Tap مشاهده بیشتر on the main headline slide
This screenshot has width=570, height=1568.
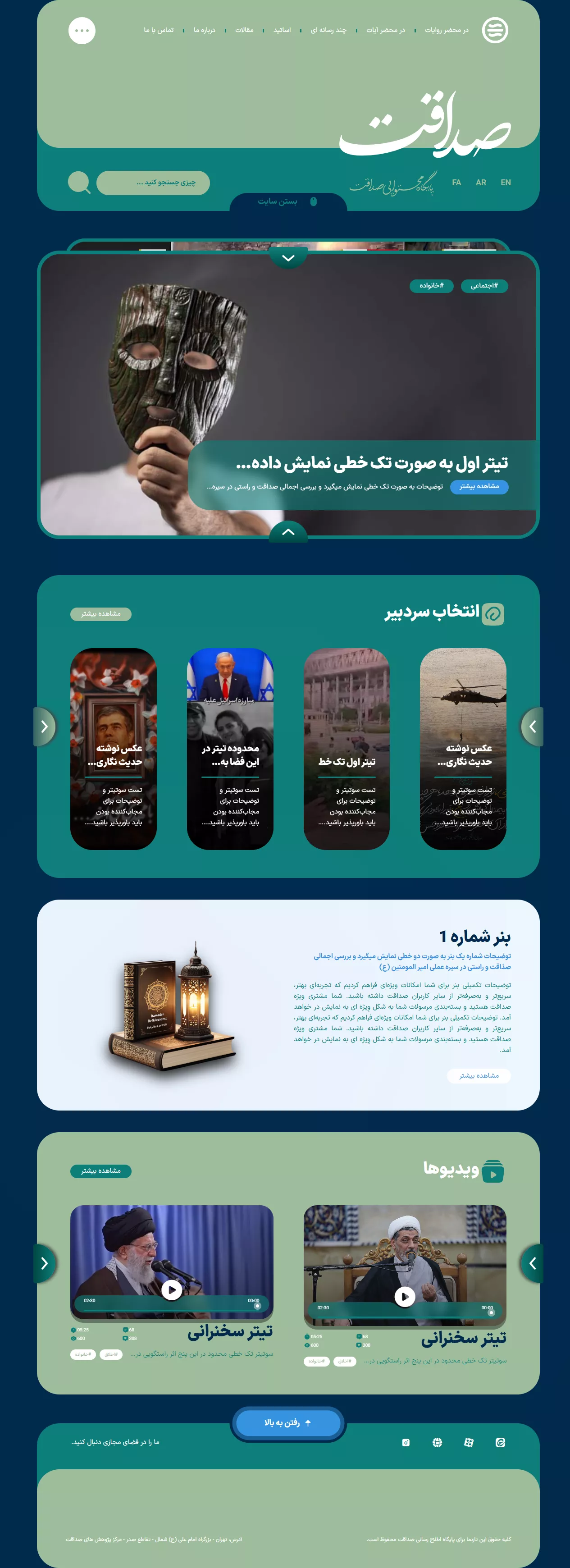(x=479, y=486)
